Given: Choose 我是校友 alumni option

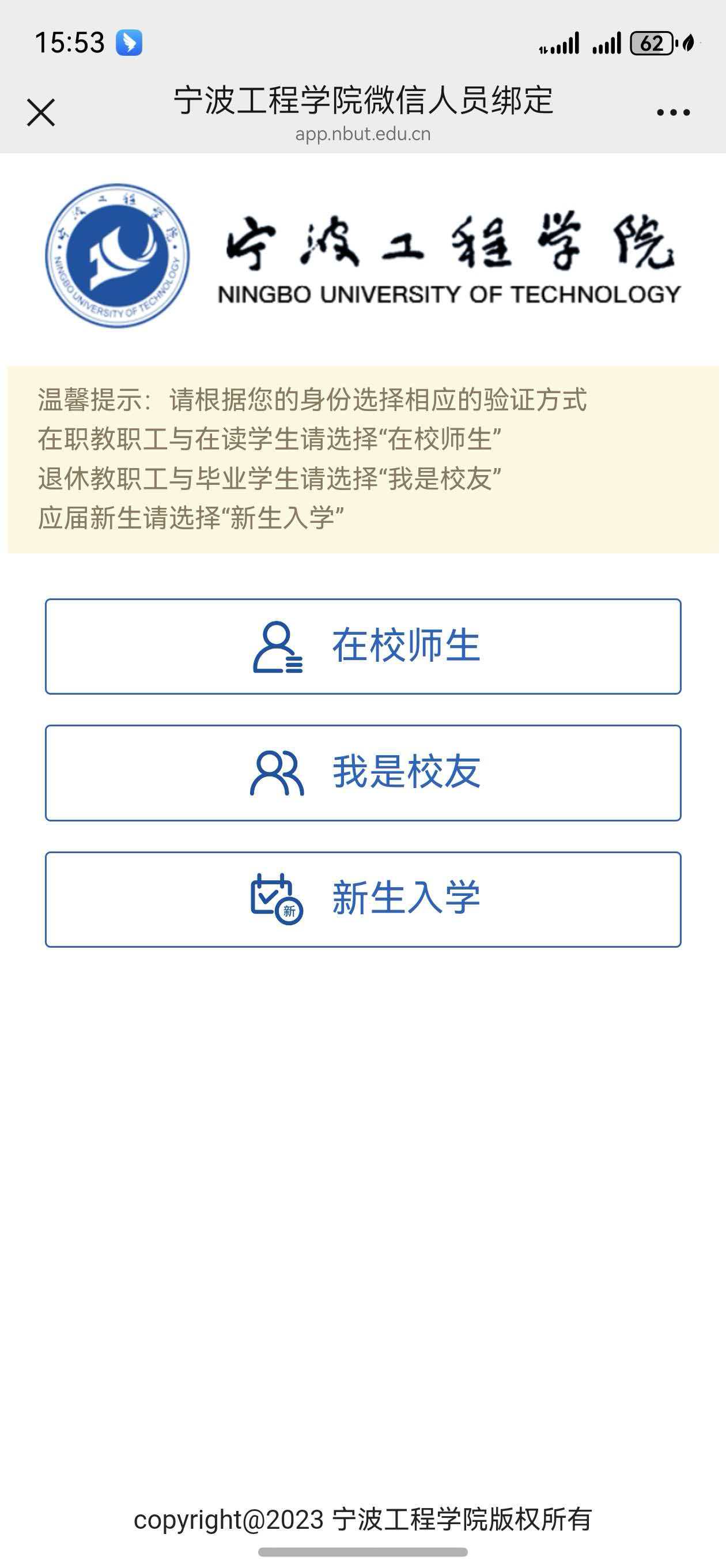Looking at the screenshot, I should (x=362, y=772).
